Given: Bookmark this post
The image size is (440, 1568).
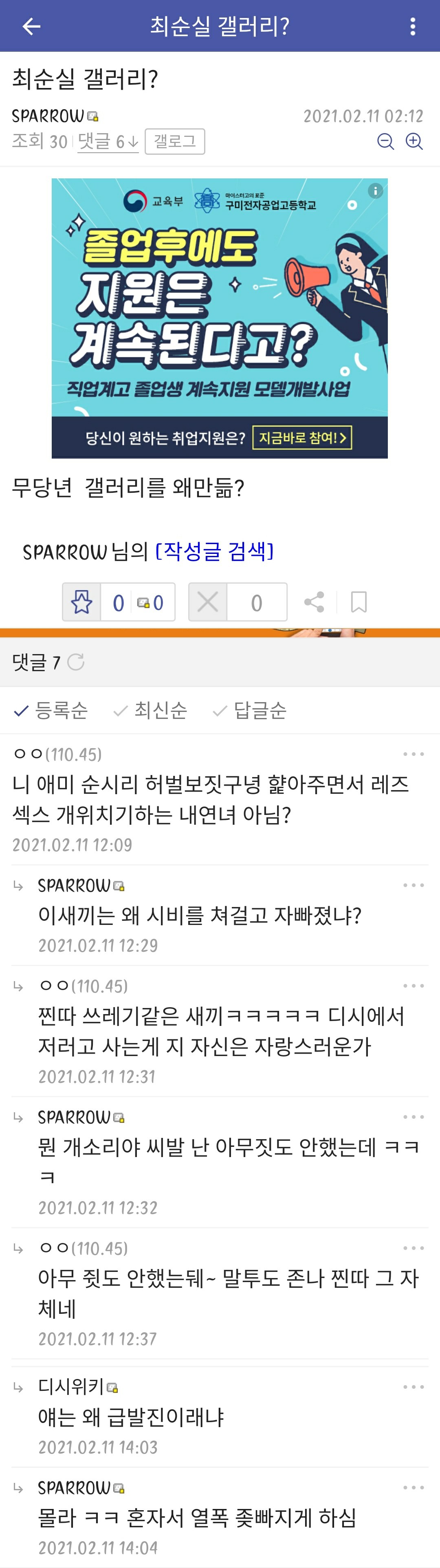Looking at the screenshot, I should click(359, 602).
